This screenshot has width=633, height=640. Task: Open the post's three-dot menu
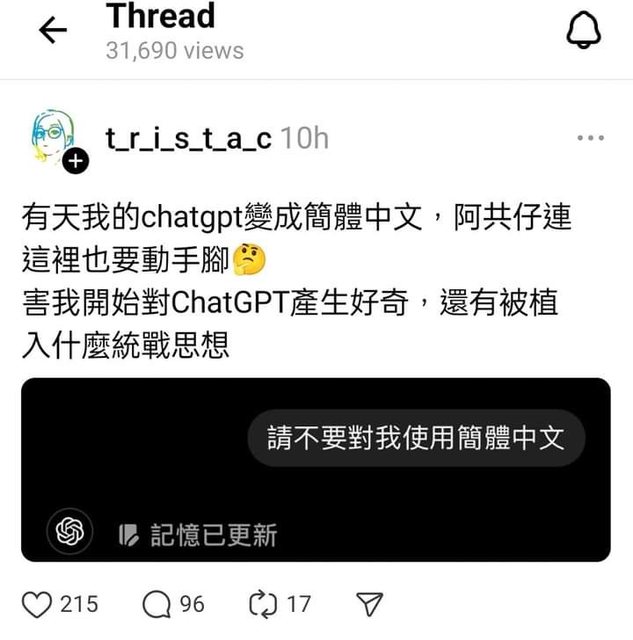[591, 138]
